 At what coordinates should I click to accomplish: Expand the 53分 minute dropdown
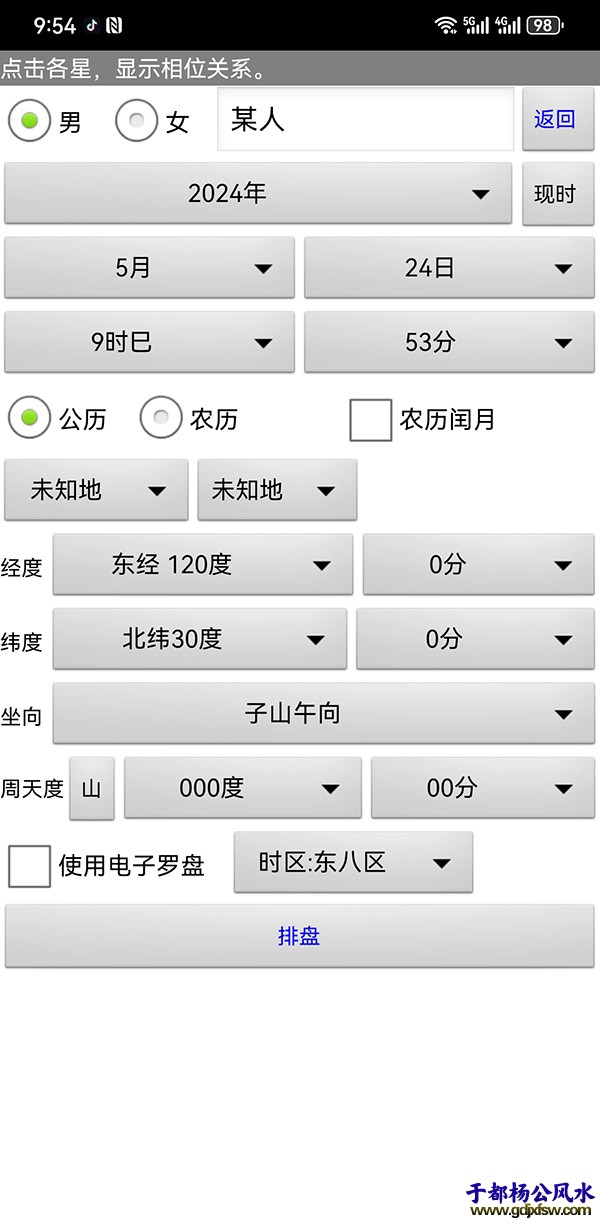449,342
